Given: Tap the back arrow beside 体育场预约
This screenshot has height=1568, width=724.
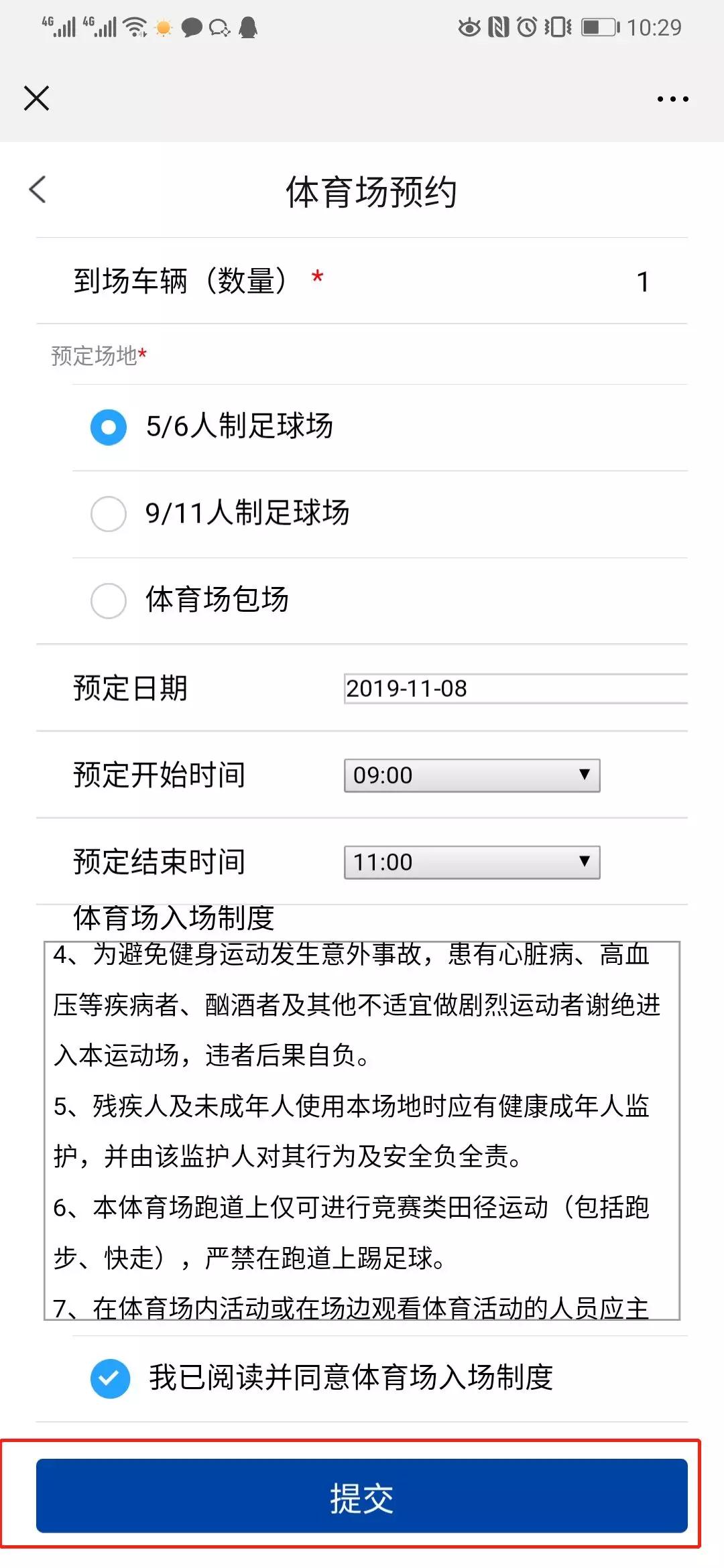Looking at the screenshot, I should (x=38, y=188).
